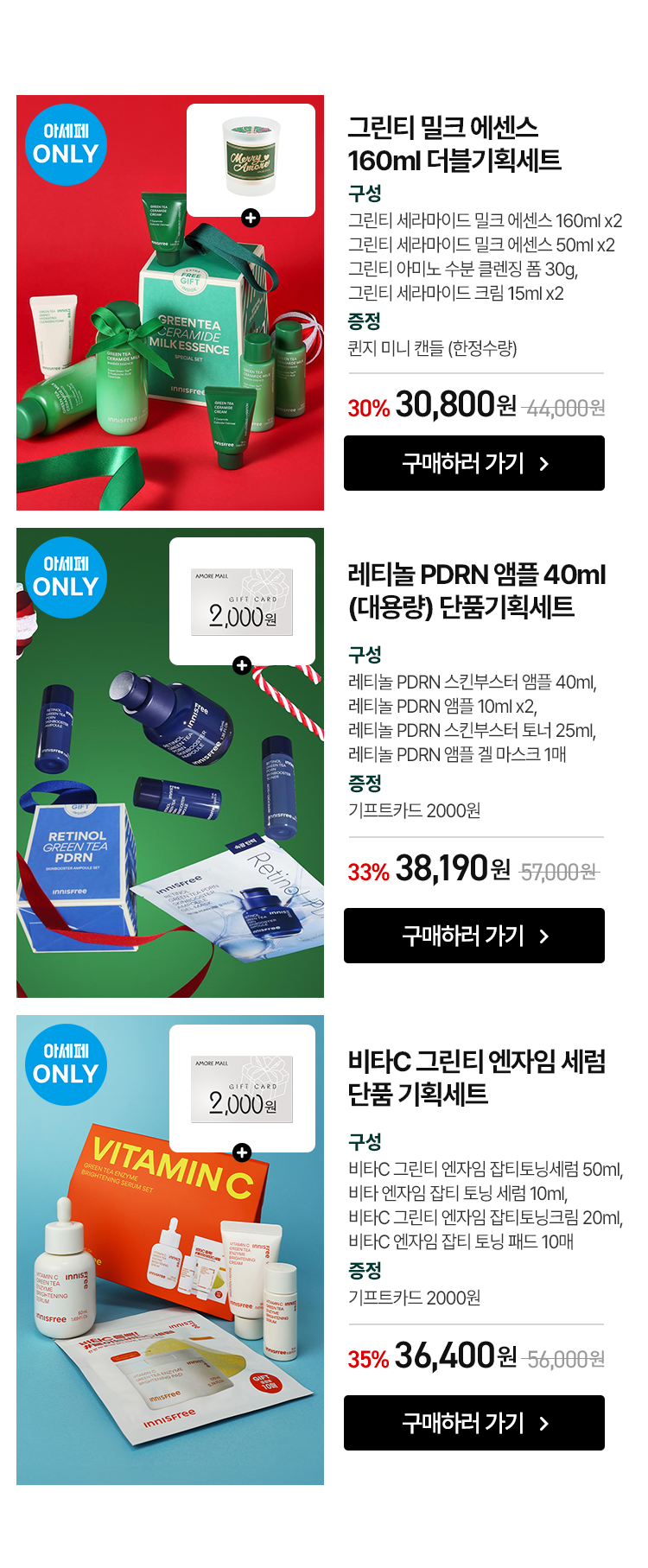Image resolution: width=648 pixels, height=1568 pixels.
Task: Open the Retinol PDRN ampoule product image
Action: tap(169, 821)
